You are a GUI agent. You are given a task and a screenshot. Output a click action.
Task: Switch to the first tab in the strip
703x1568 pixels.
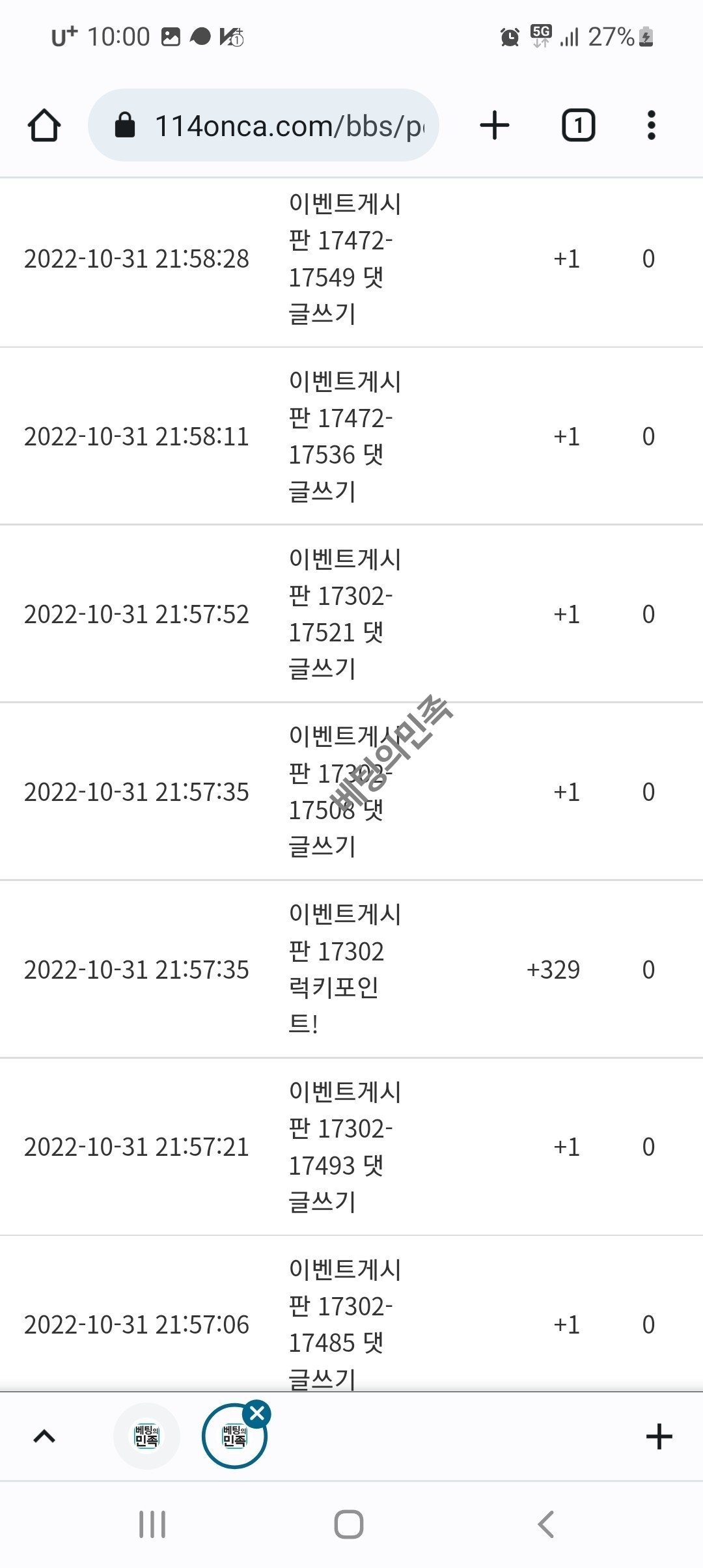(146, 1436)
